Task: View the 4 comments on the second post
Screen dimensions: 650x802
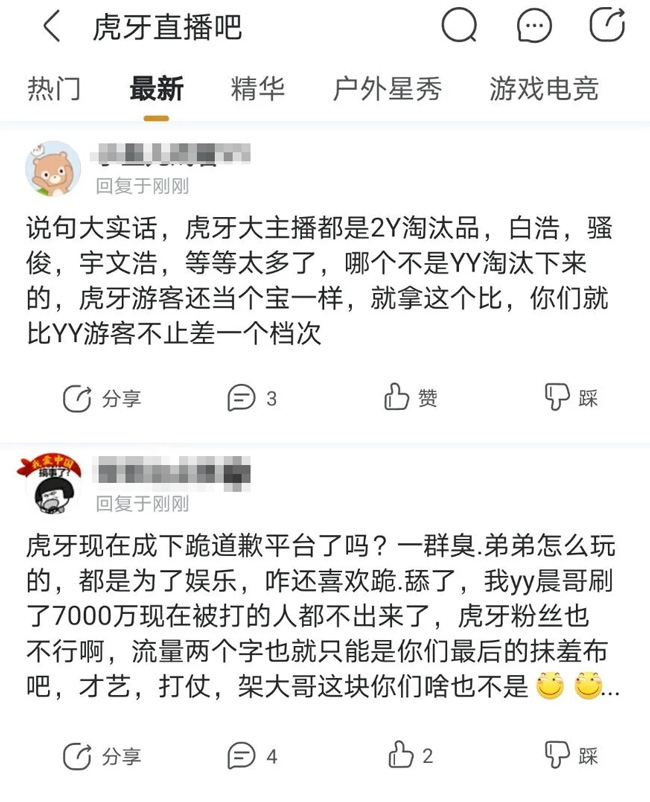Action: coord(252,755)
